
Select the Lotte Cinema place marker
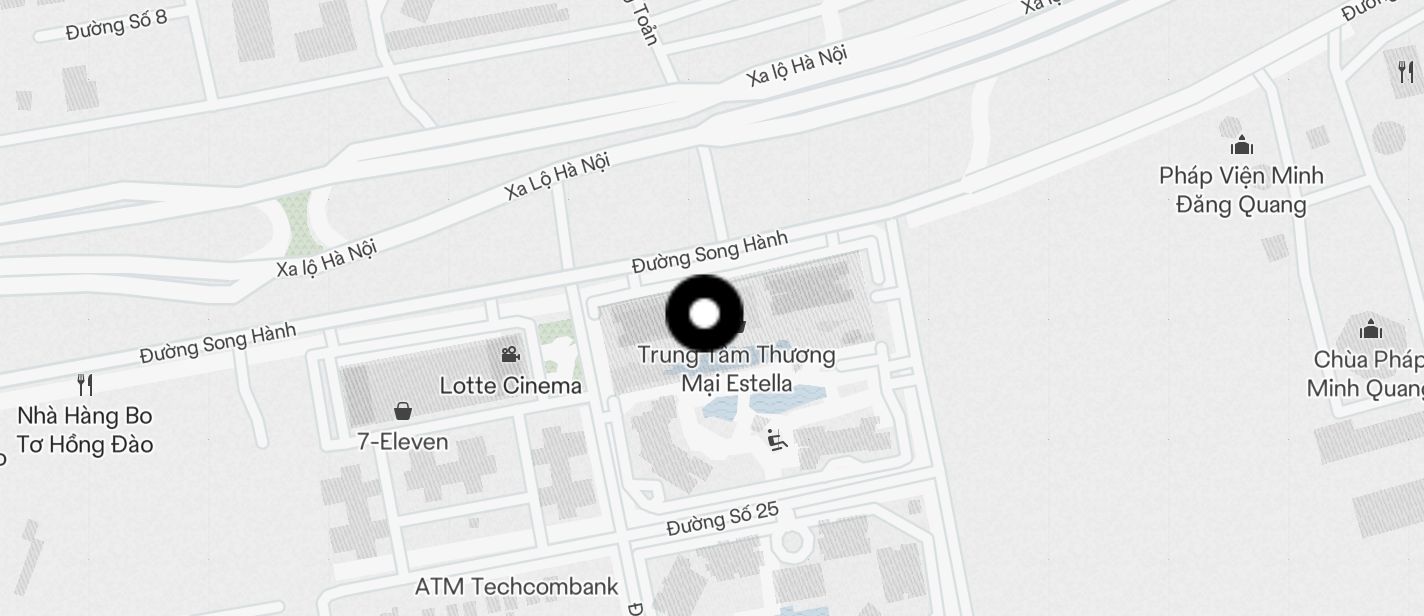click(510, 355)
